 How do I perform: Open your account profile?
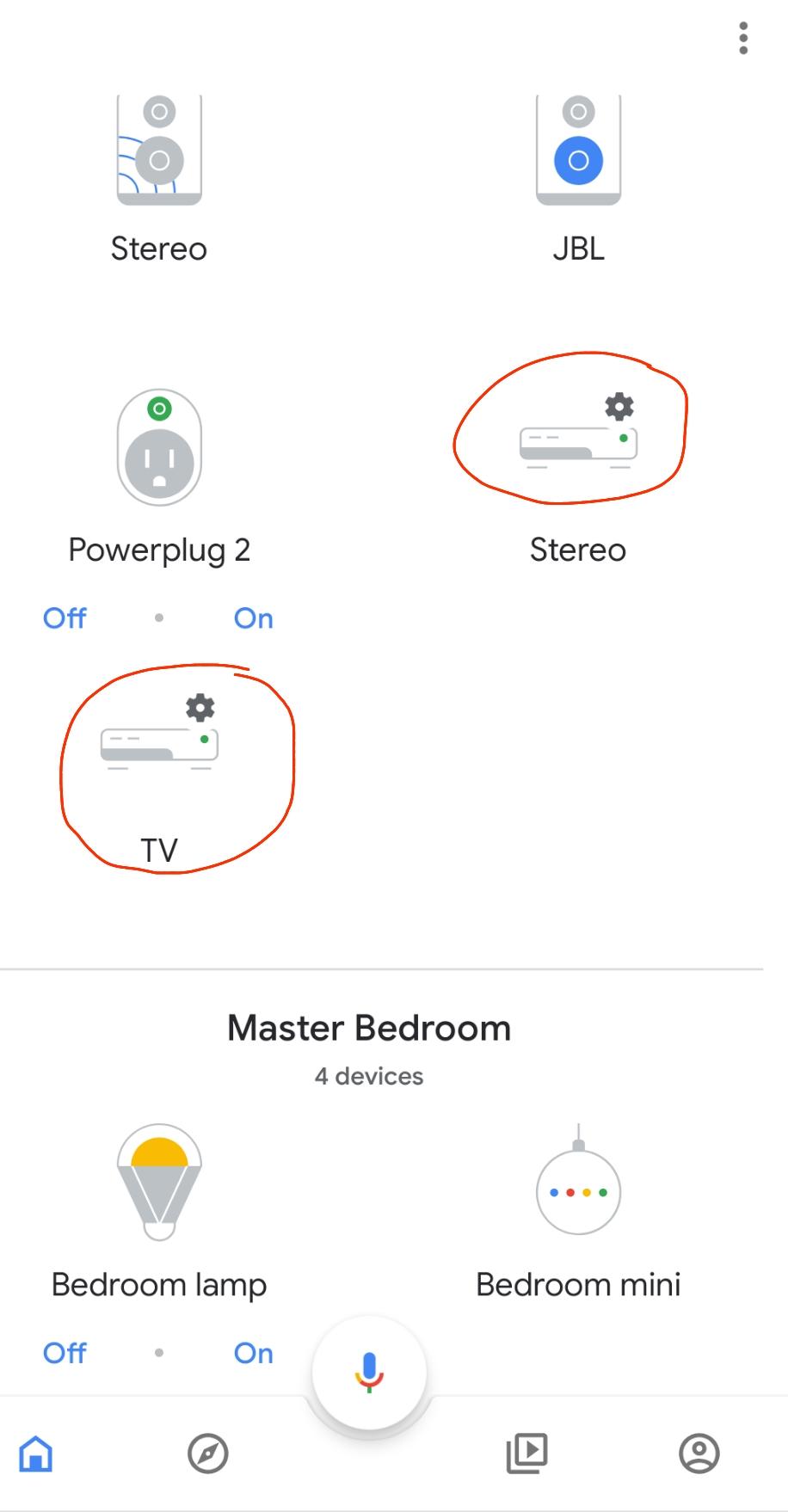coord(699,1454)
